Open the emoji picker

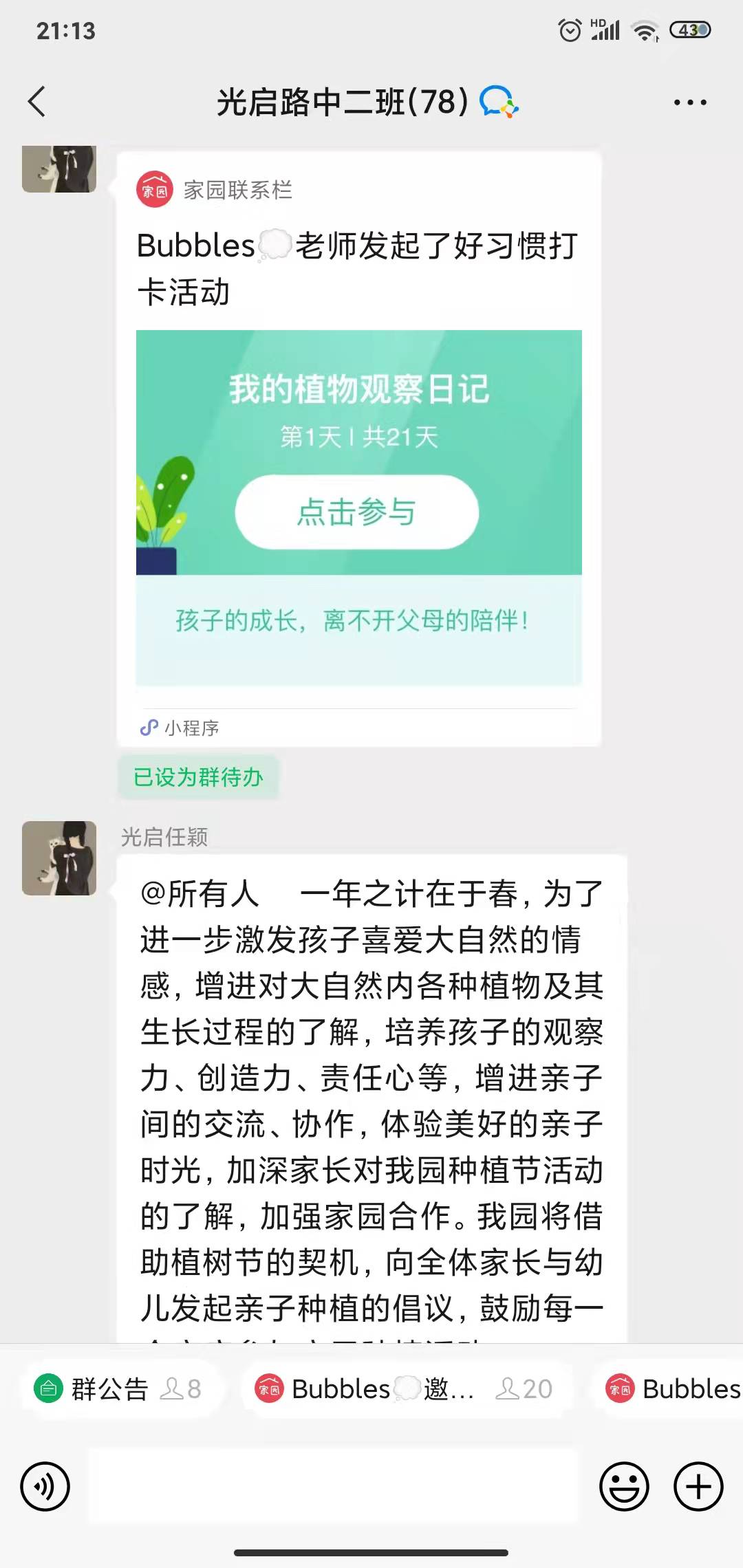pyautogui.click(x=624, y=1487)
